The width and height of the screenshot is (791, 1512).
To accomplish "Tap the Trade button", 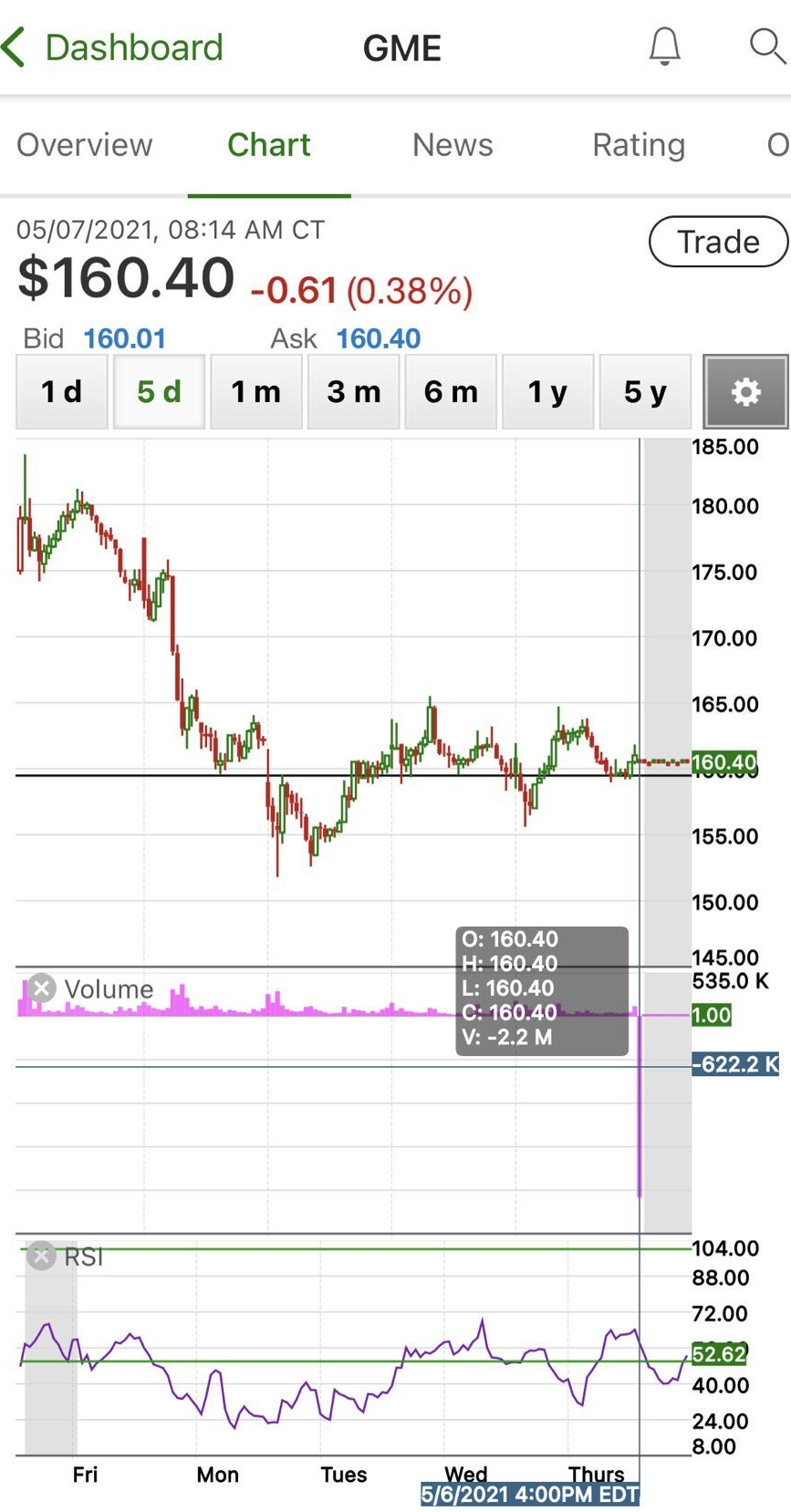I will click(718, 242).
